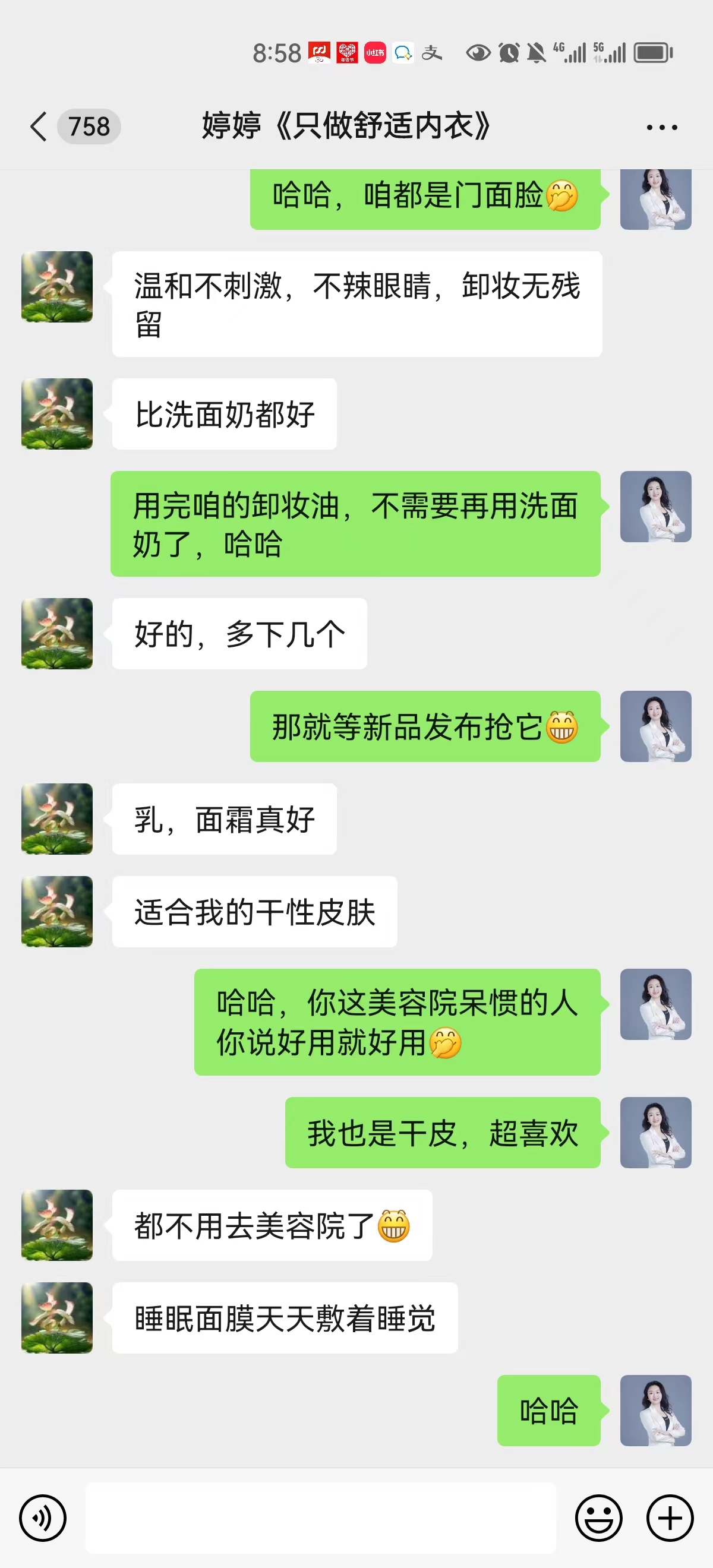Open the three-dot chat info menu
Screen dimensions: 713x1568
point(661,127)
